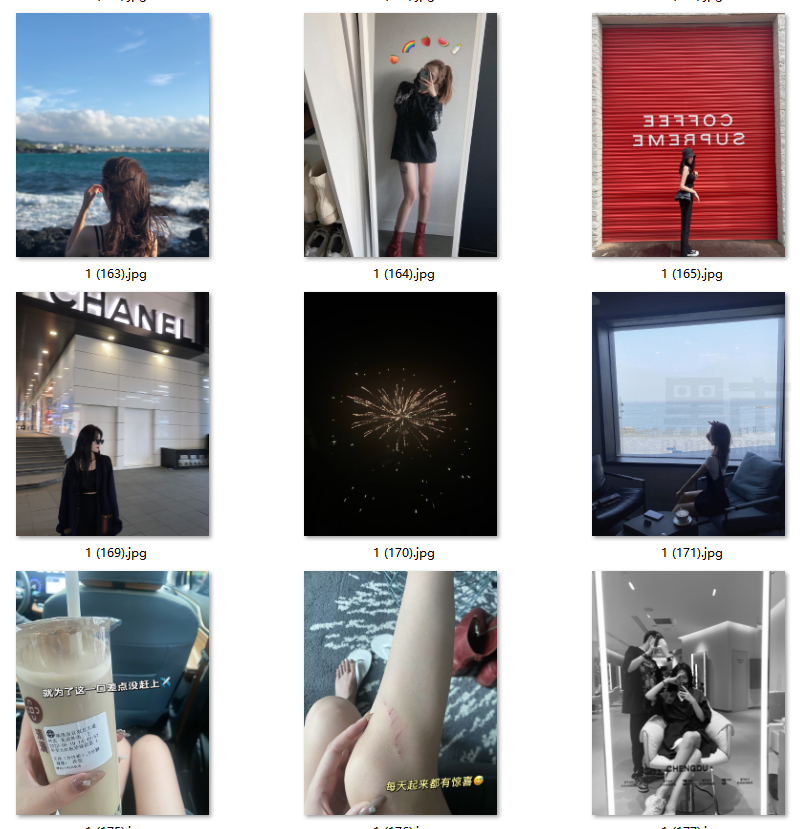Open the scratched leg photo
Image resolution: width=800 pixels, height=829 pixels.
point(400,693)
